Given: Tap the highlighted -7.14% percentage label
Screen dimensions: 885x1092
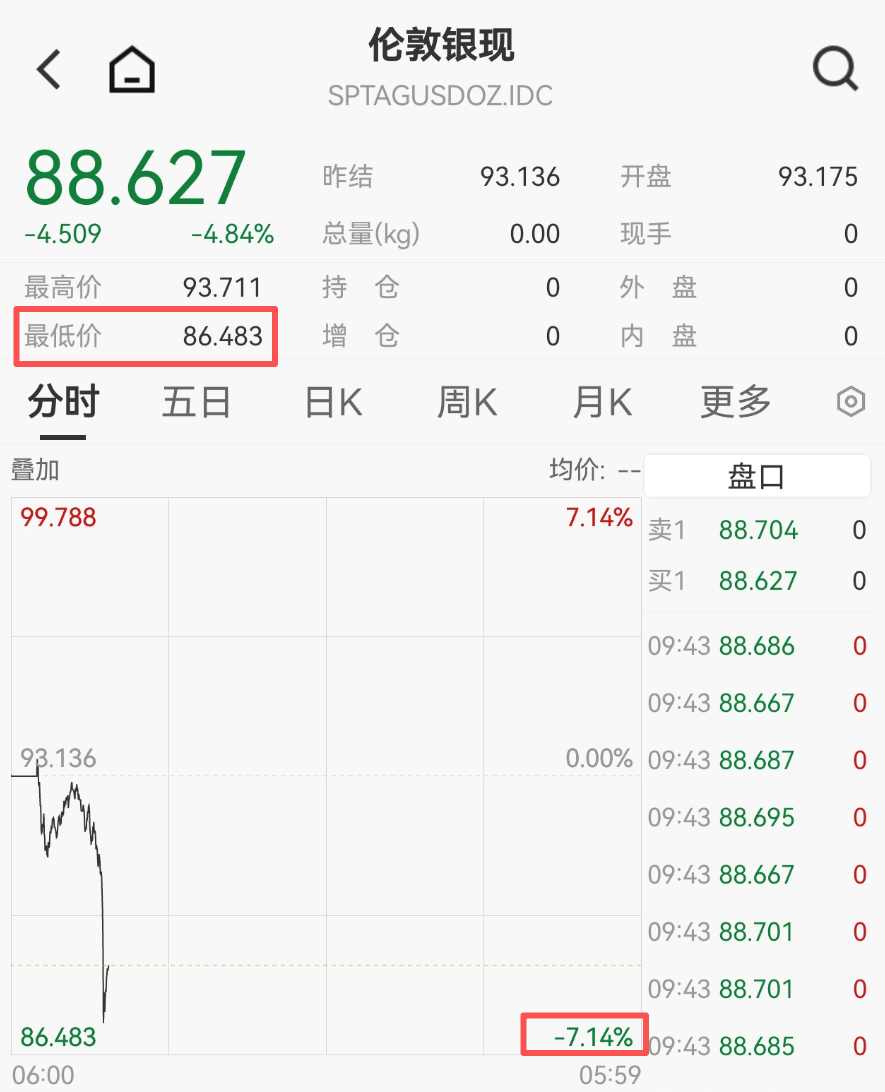Looking at the screenshot, I should click(584, 1037).
